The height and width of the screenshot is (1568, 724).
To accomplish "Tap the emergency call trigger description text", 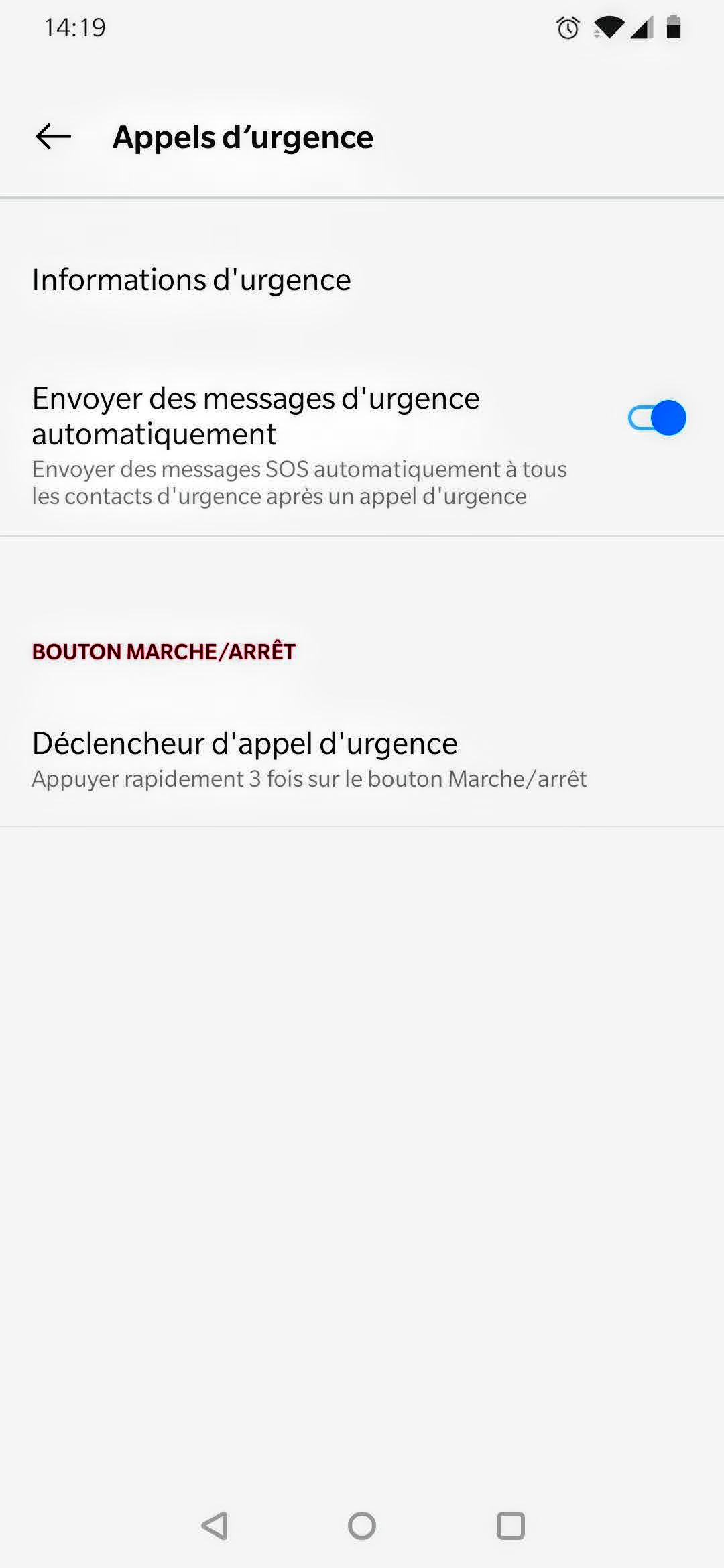I will point(309,778).
